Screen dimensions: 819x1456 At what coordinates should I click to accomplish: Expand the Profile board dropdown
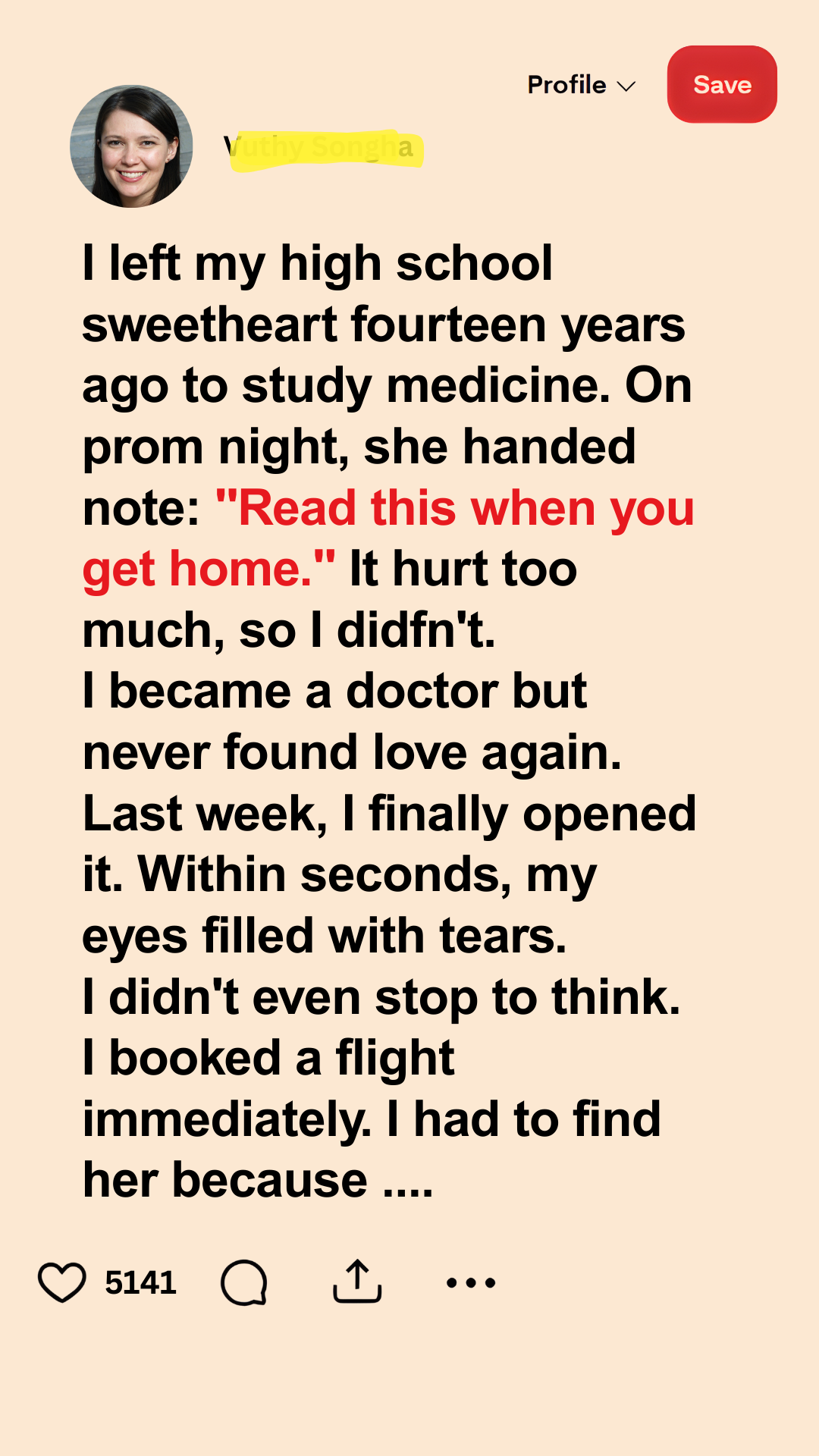click(582, 85)
